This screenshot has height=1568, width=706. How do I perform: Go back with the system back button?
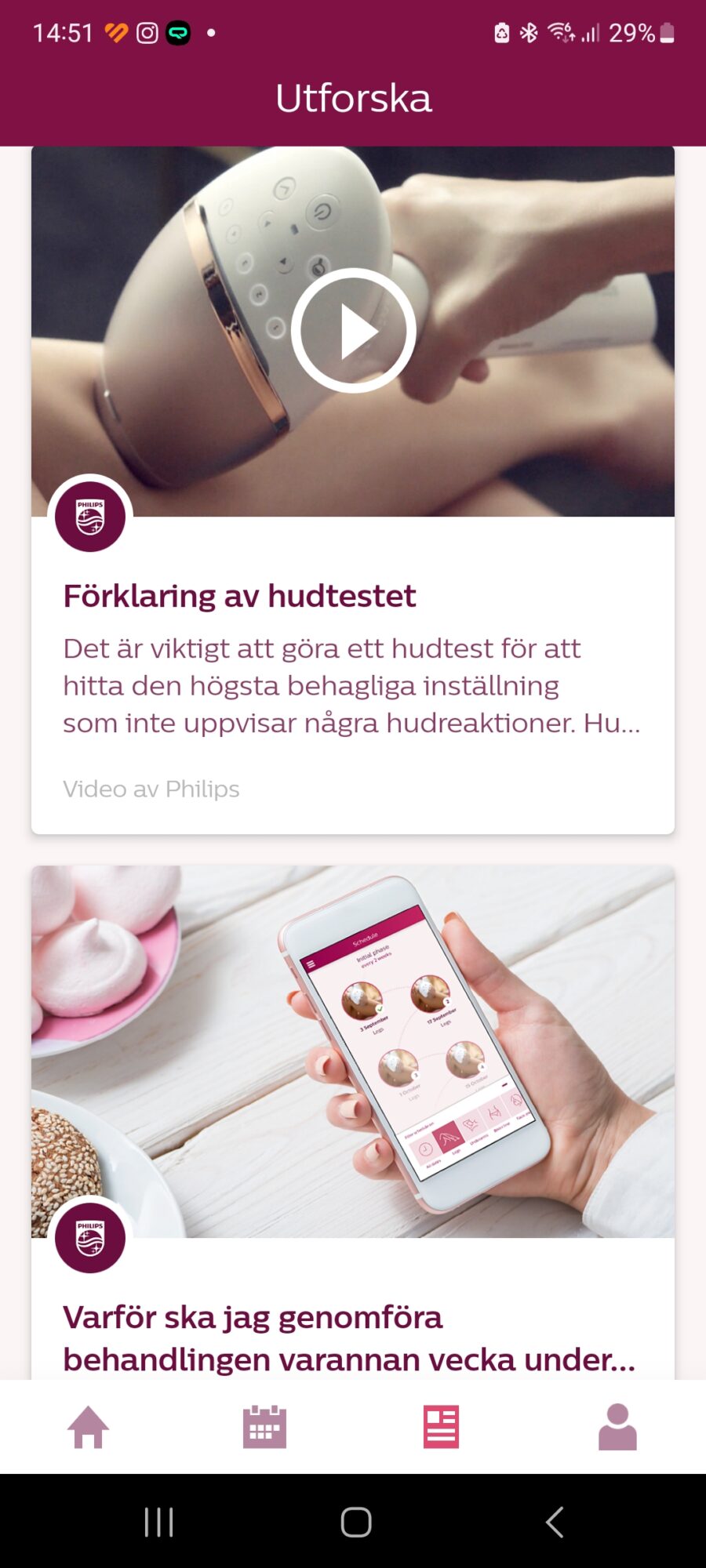tap(554, 1522)
